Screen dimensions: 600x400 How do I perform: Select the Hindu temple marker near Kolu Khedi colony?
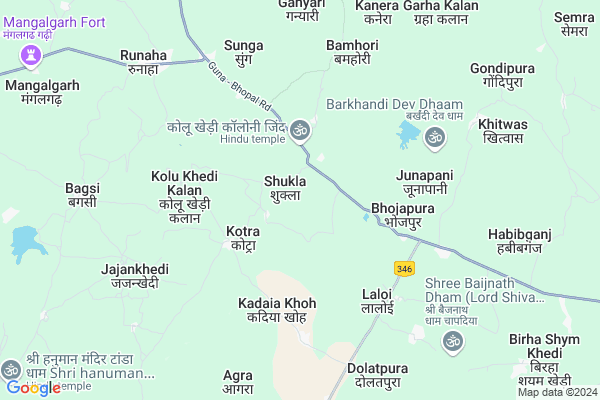301,130
